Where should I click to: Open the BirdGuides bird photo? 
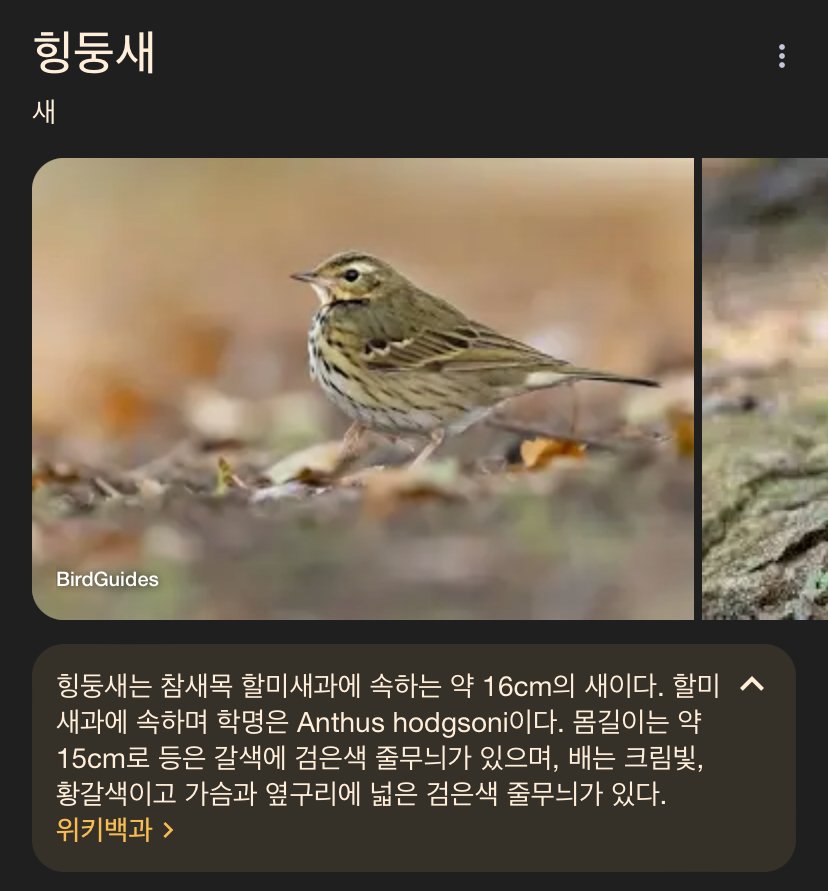coord(362,388)
